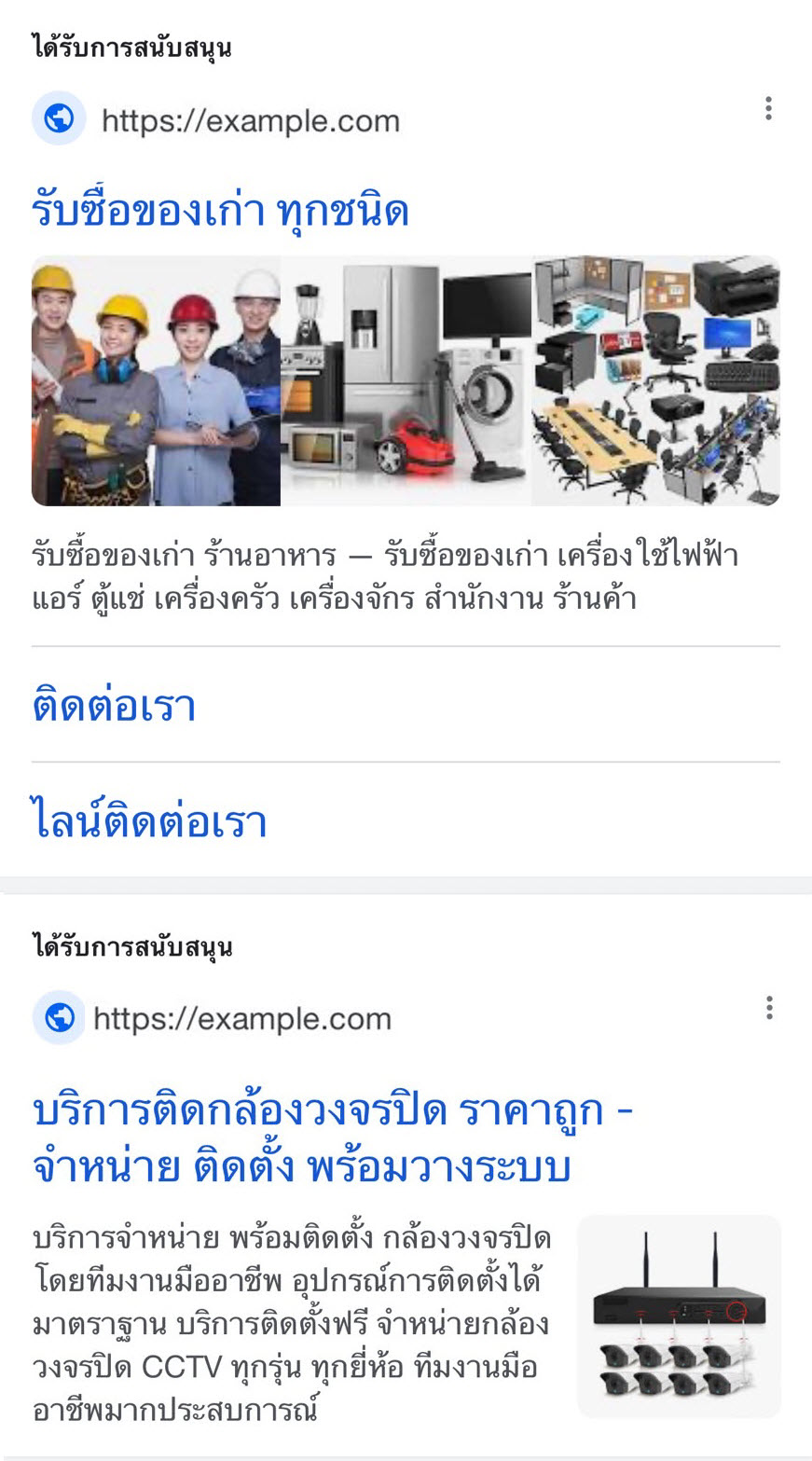Open the overflow menu for the รับซื้อของเก่า ad
Screen dimensions: 812x1461
point(768,108)
